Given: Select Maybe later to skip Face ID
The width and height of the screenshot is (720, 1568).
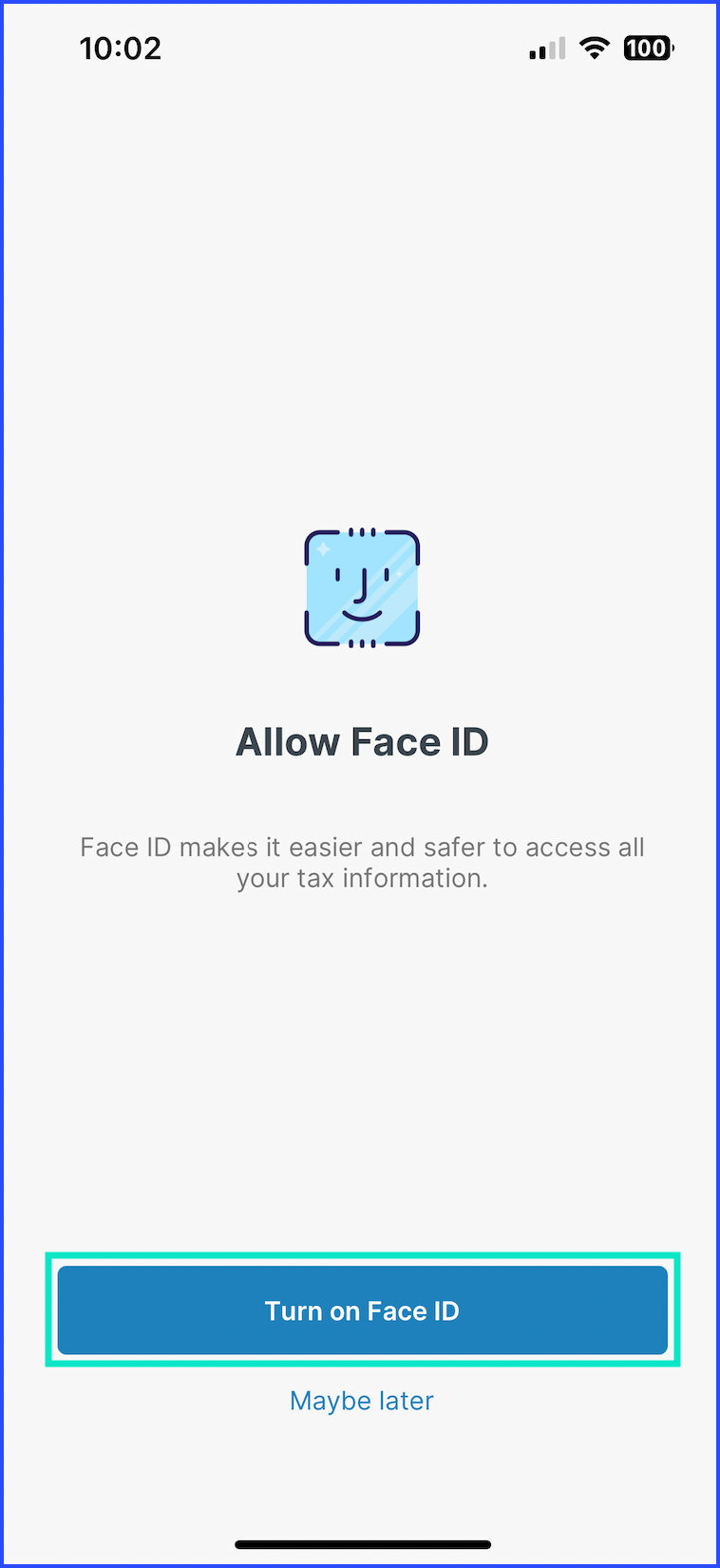Looking at the screenshot, I should pyautogui.click(x=362, y=1401).
